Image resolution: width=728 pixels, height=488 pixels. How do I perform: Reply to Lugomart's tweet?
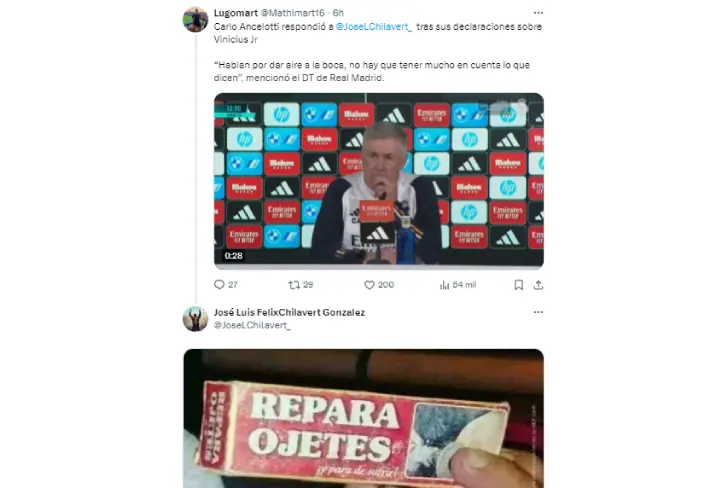click(x=219, y=285)
